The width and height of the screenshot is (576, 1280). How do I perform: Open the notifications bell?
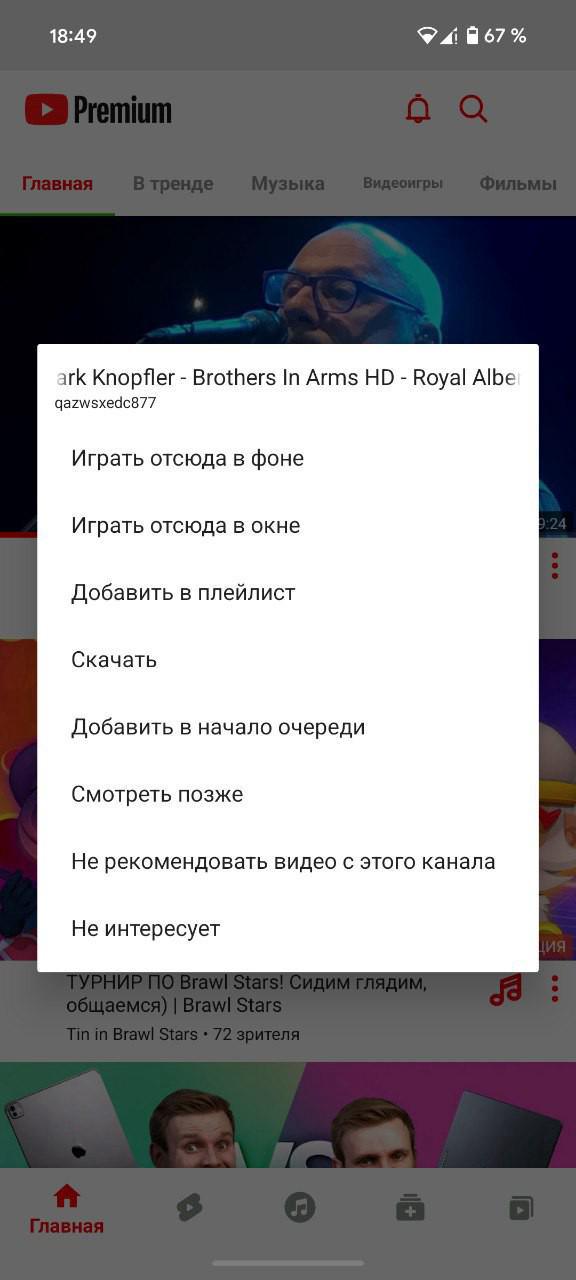coord(418,109)
